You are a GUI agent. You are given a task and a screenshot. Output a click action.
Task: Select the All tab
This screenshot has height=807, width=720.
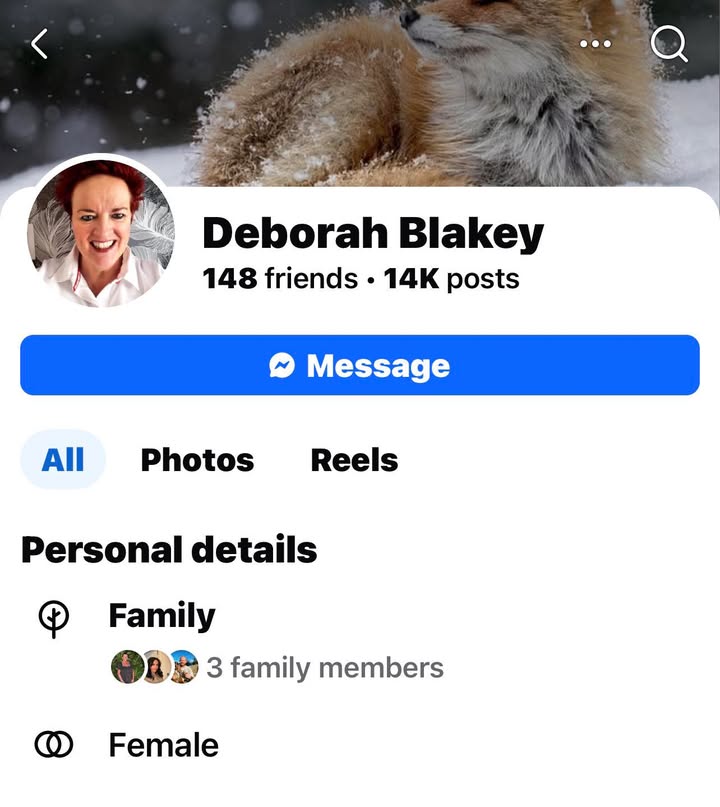point(63,460)
